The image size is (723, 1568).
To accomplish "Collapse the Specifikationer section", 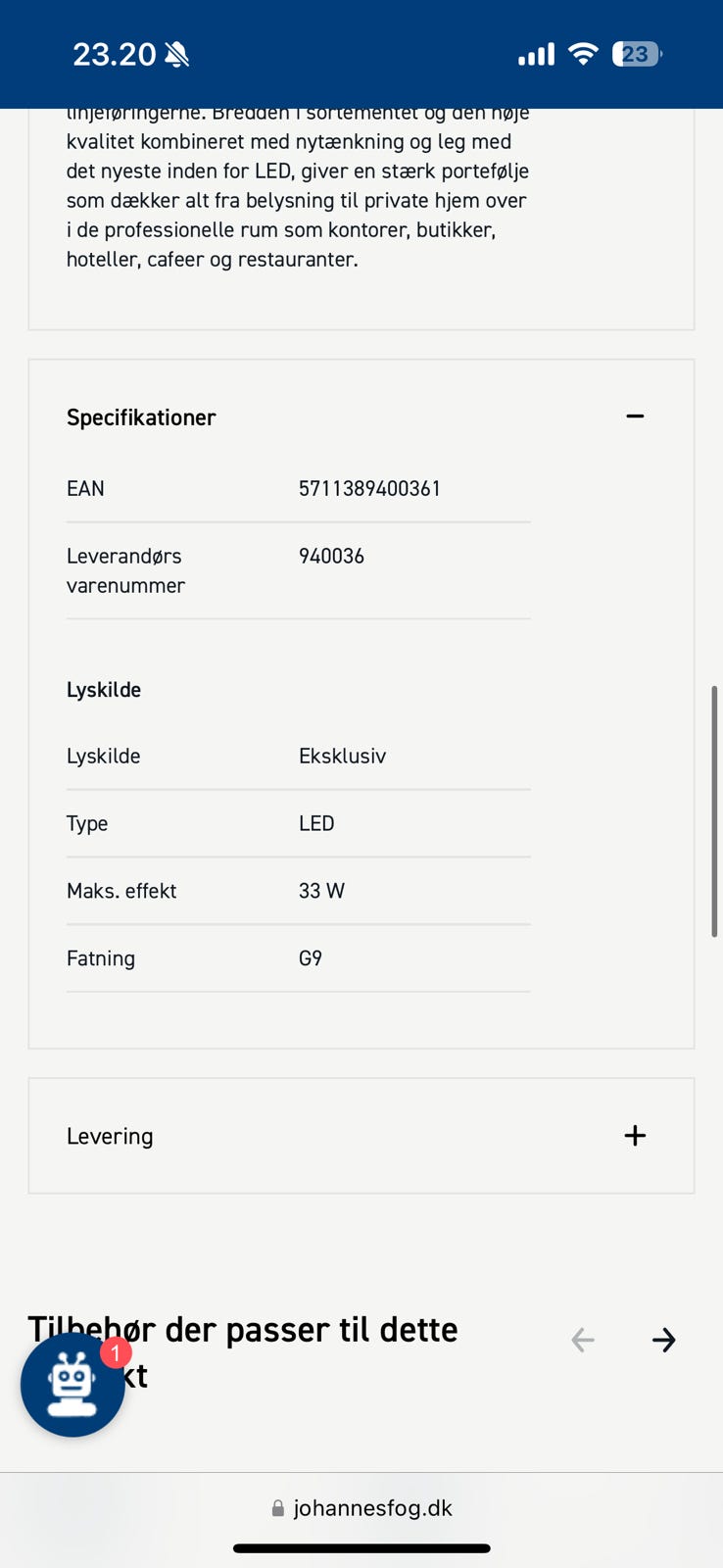I will [635, 416].
